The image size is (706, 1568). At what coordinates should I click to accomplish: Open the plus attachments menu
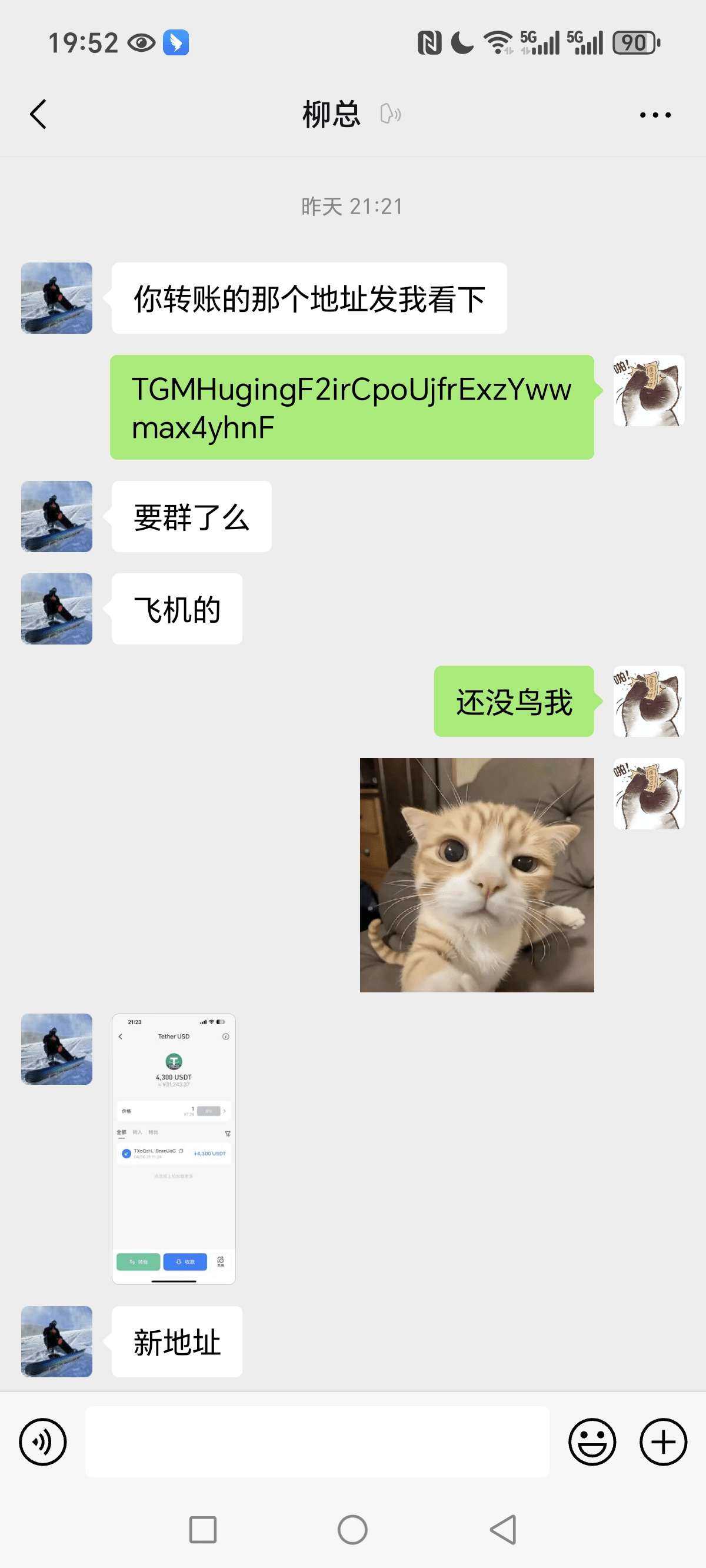click(664, 1441)
